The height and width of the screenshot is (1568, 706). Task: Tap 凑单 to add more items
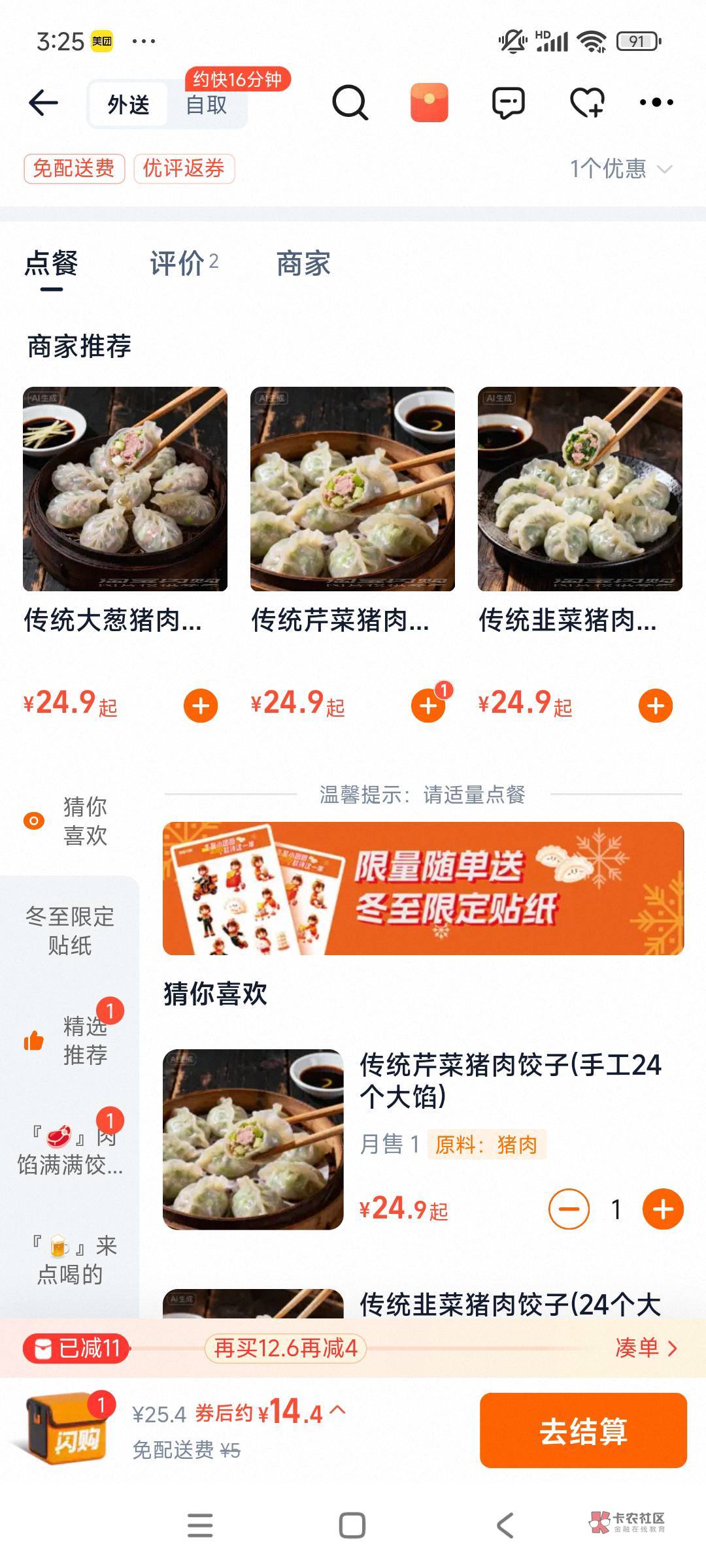point(645,1348)
